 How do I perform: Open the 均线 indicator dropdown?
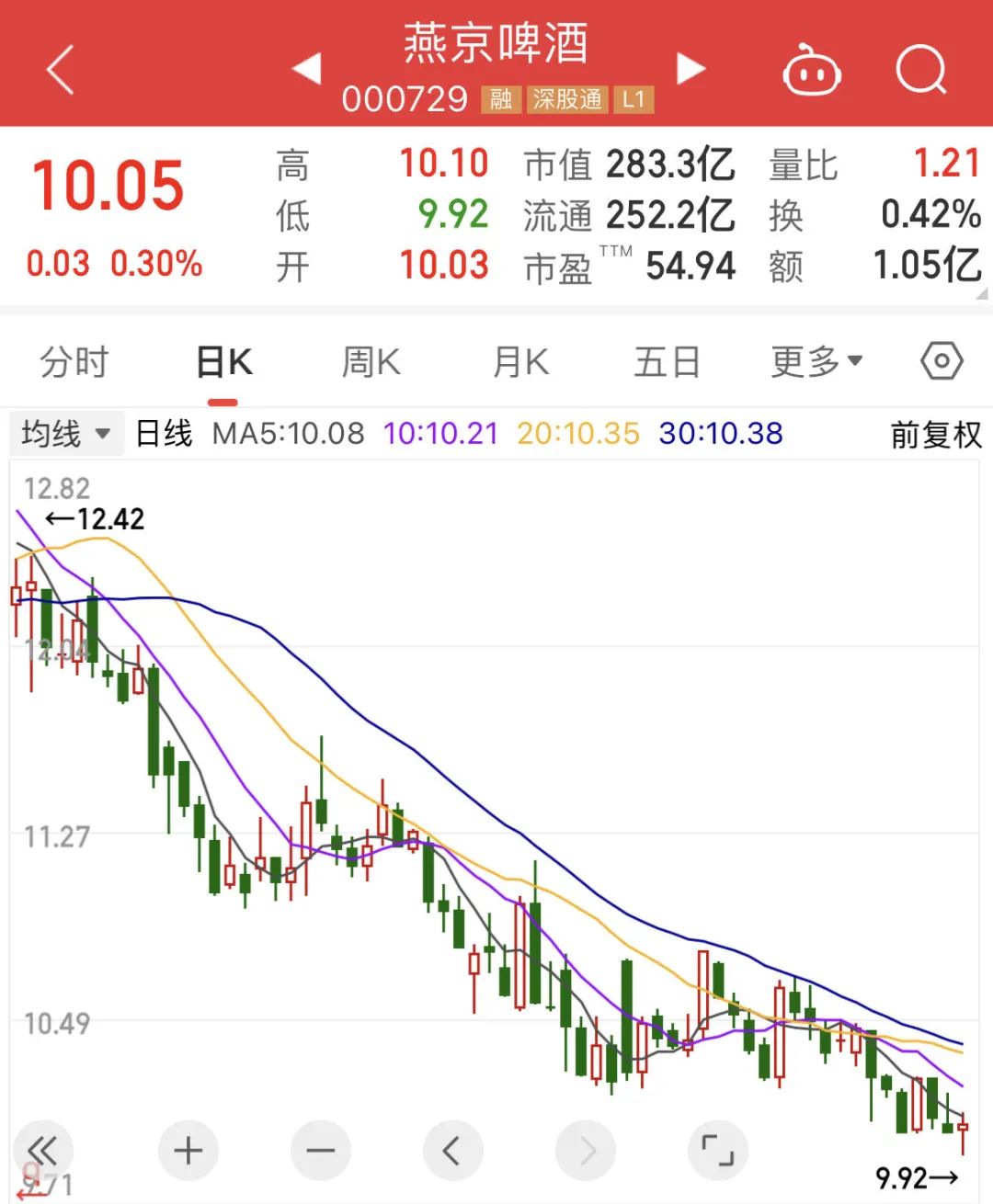(x=65, y=433)
